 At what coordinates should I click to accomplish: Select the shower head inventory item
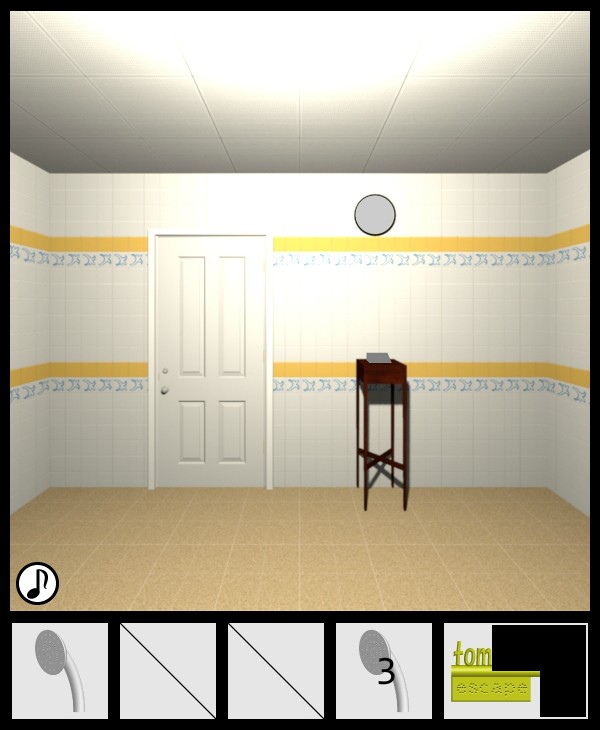point(59,670)
